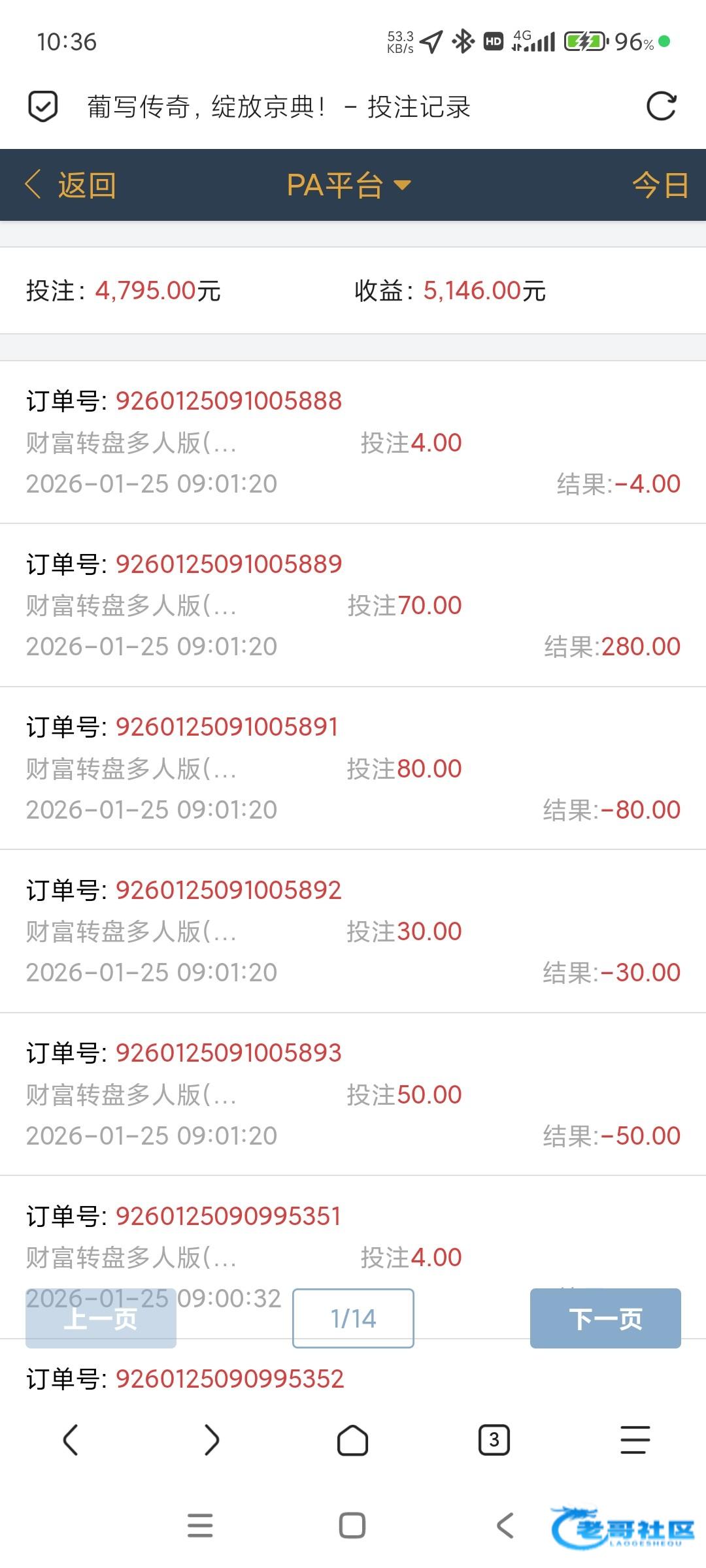The image size is (706, 1568).
Task: Go back in the browser toolbar
Action: (71, 1441)
